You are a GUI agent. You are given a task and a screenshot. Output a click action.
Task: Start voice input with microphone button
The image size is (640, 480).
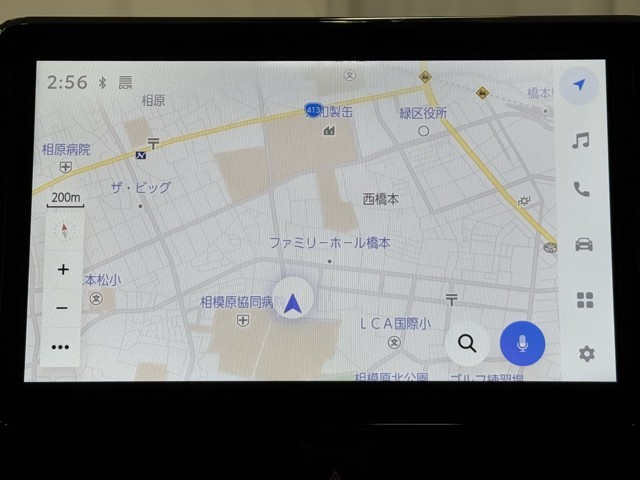(522, 344)
